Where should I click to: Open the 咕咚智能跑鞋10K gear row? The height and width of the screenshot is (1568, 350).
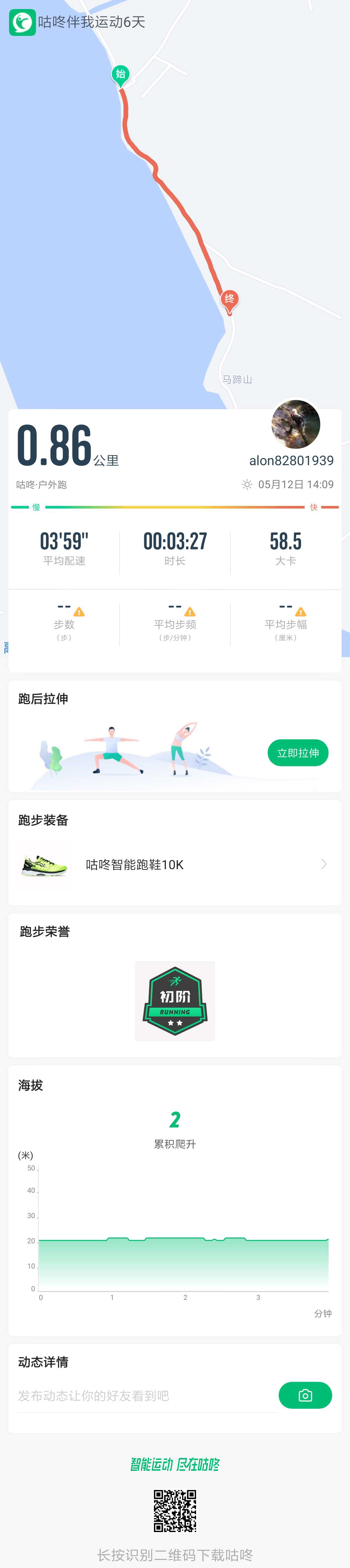tap(174, 864)
